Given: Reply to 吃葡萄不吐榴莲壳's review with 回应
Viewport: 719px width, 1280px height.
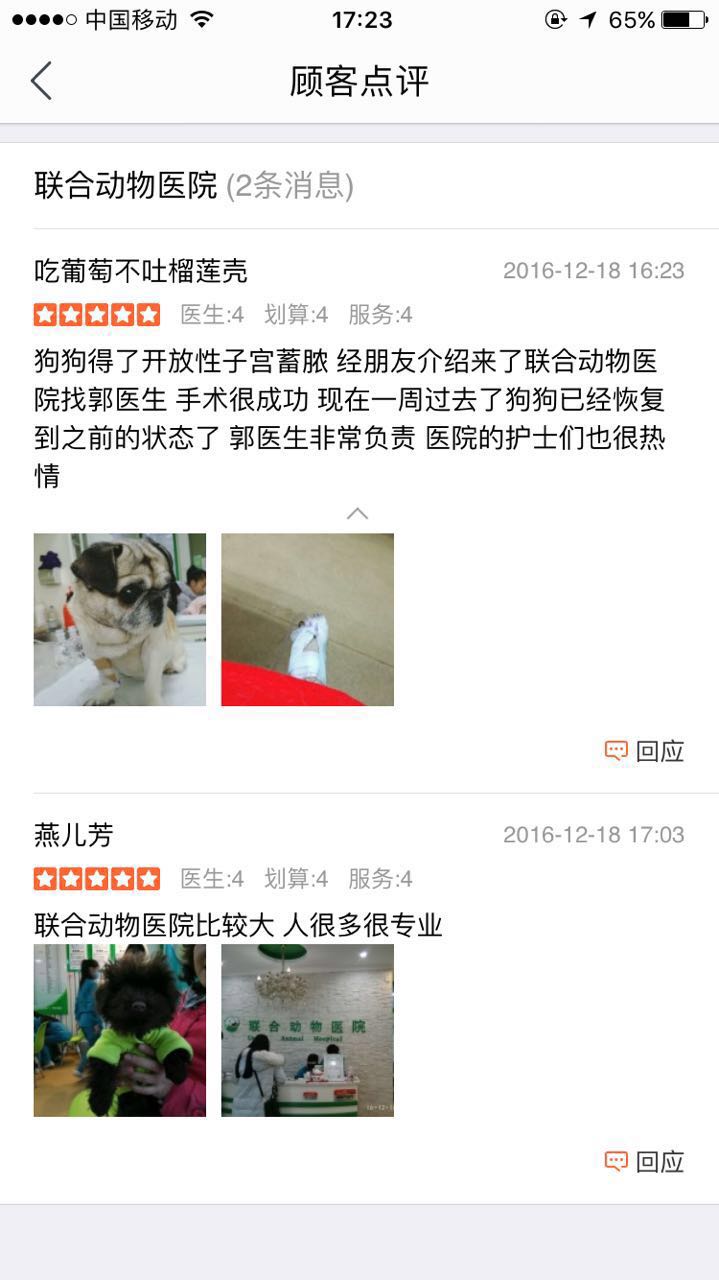Looking at the screenshot, I should 645,751.
